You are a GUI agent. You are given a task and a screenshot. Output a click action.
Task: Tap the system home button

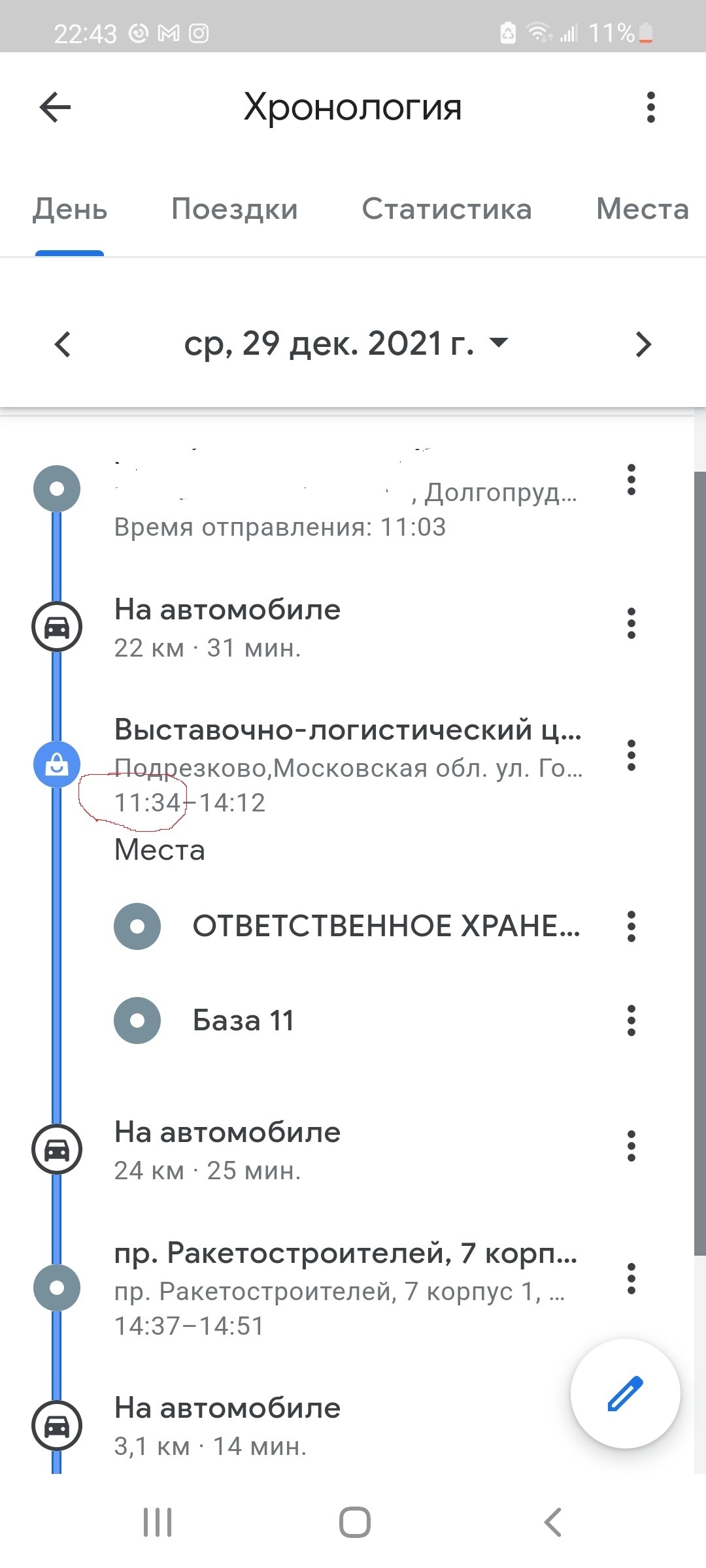(354, 1522)
